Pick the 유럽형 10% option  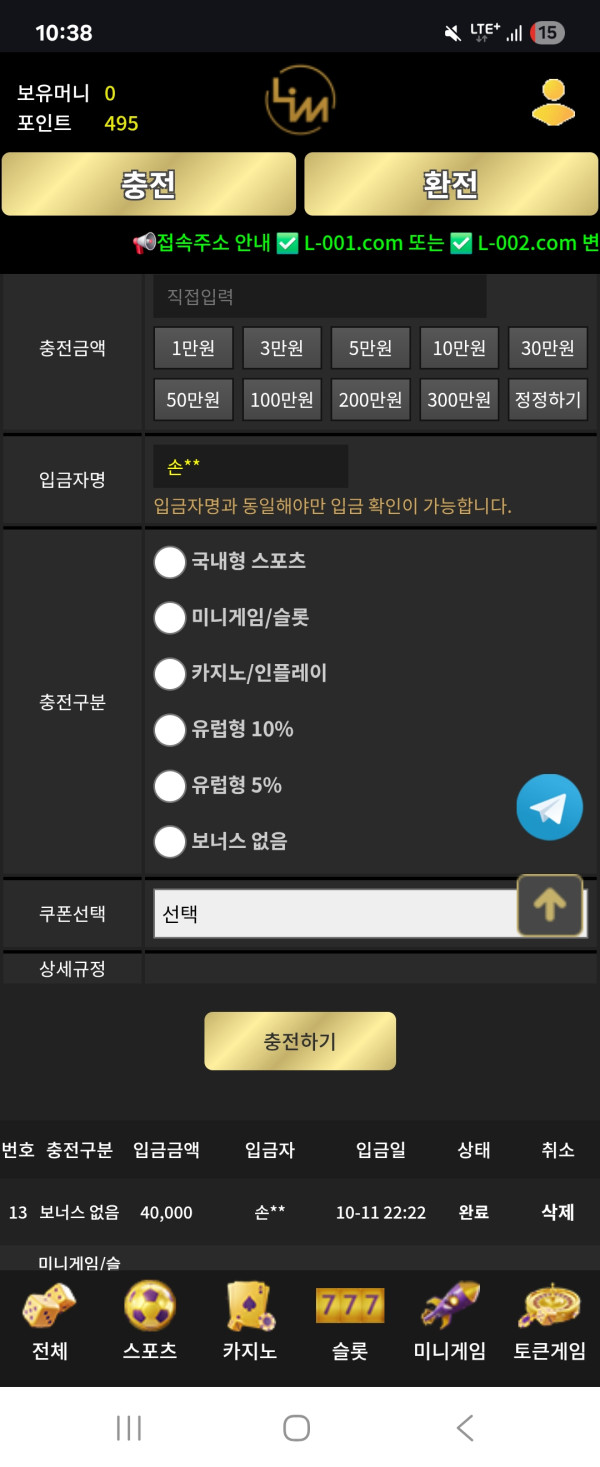coord(170,729)
